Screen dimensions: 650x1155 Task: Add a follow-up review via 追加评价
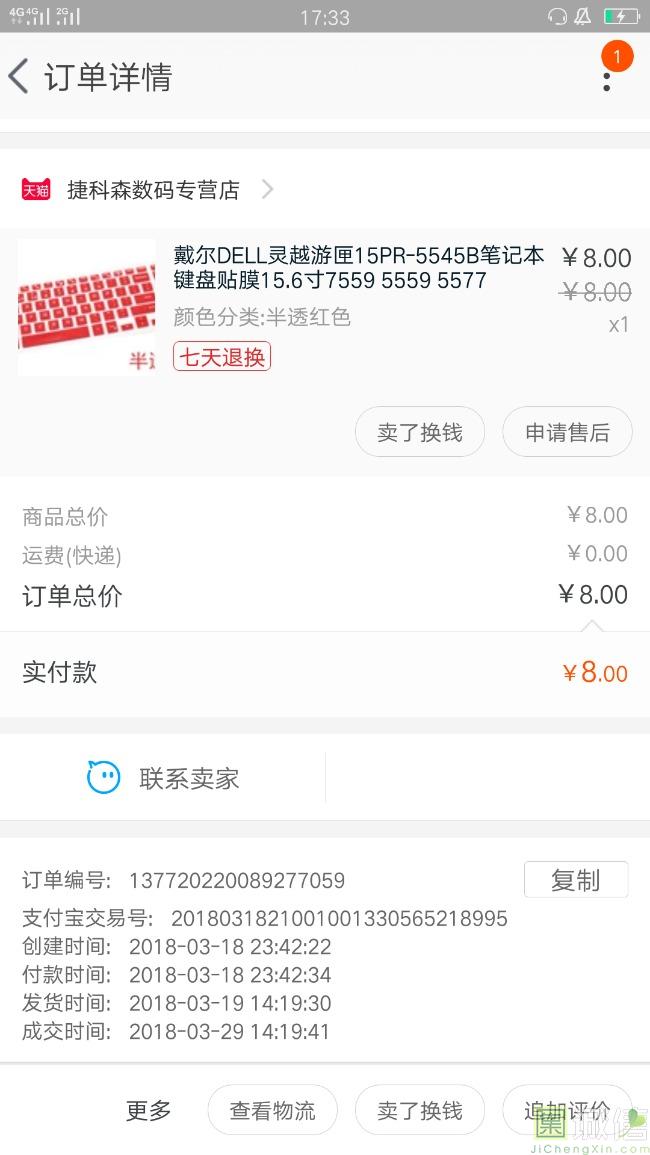point(566,1110)
